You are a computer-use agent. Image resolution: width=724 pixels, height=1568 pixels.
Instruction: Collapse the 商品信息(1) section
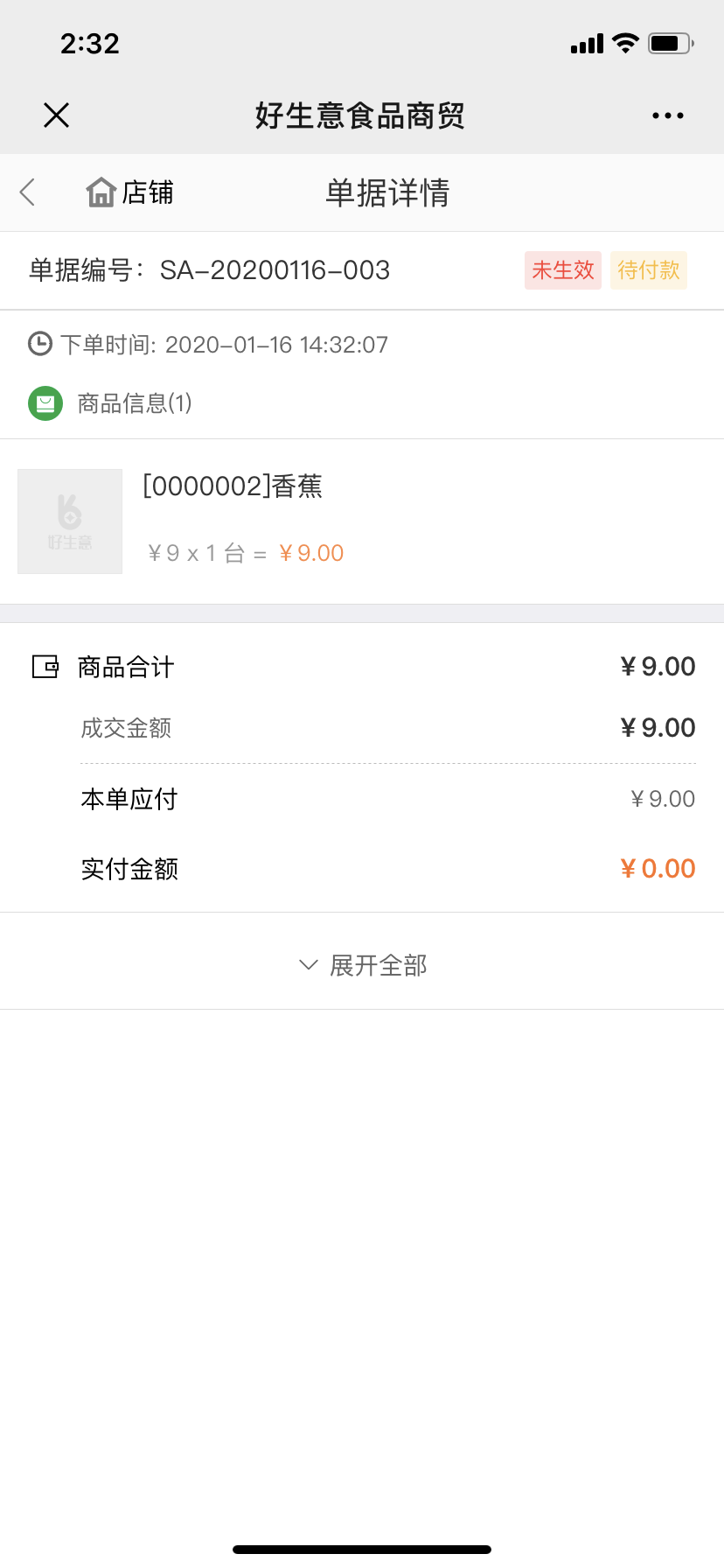click(133, 403)
